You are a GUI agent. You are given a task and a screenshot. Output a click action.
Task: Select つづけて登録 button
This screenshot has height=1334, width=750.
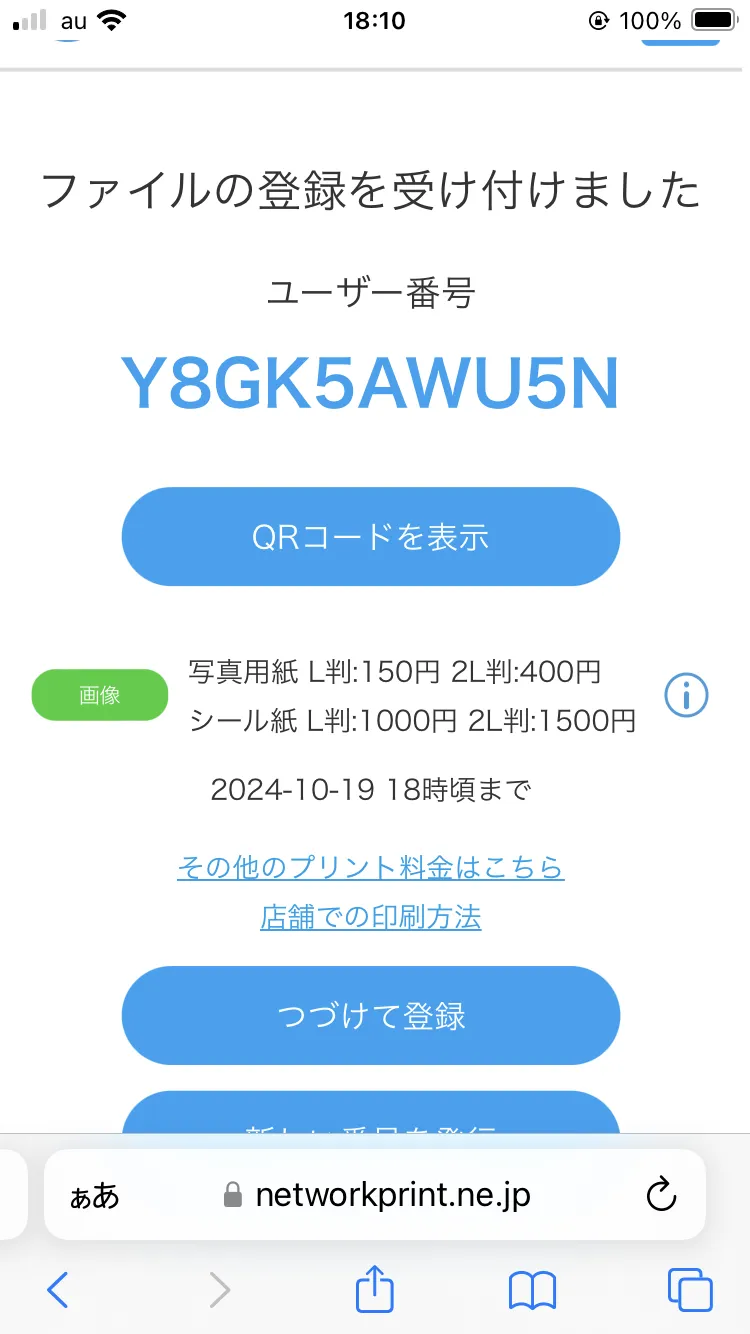(371, 1015)
